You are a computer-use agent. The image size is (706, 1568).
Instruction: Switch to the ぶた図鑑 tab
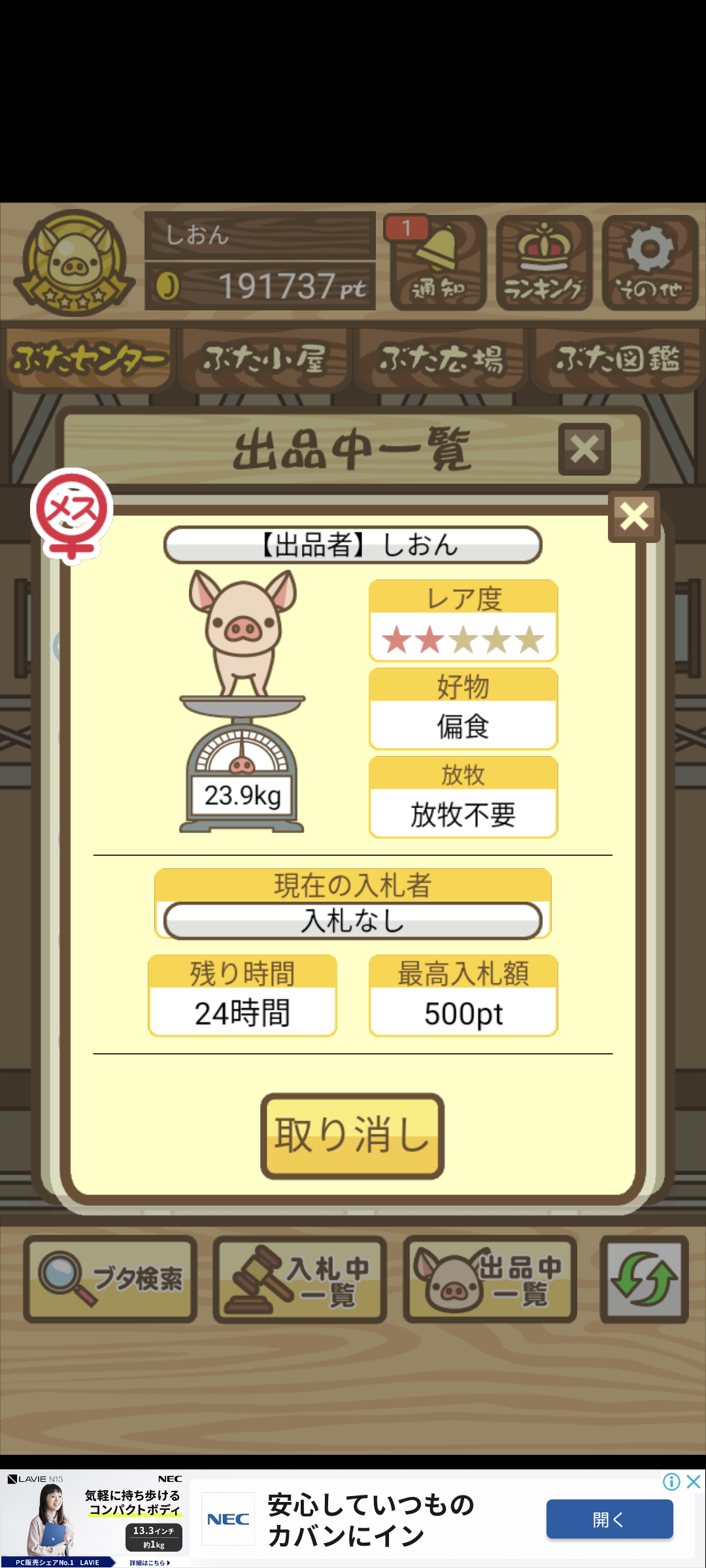tap(618, 359)
